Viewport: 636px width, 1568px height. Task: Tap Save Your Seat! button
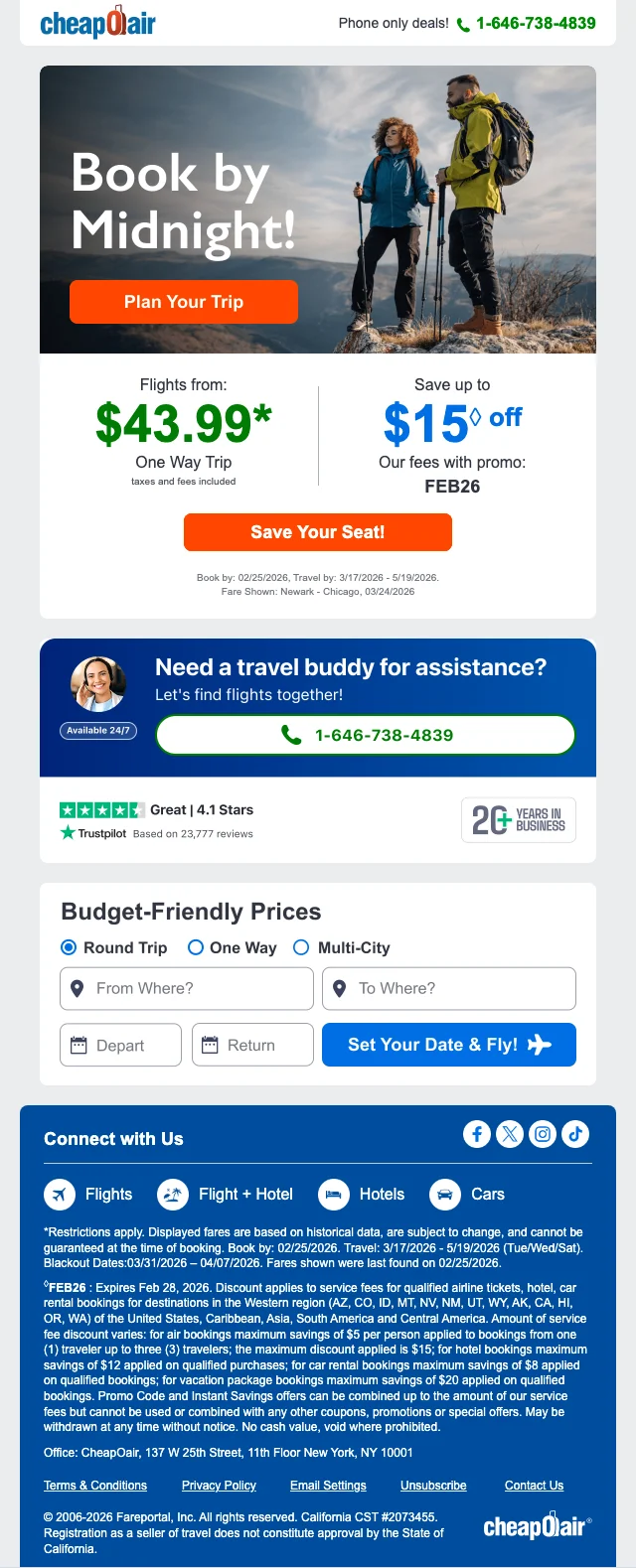tap(318, 532)
